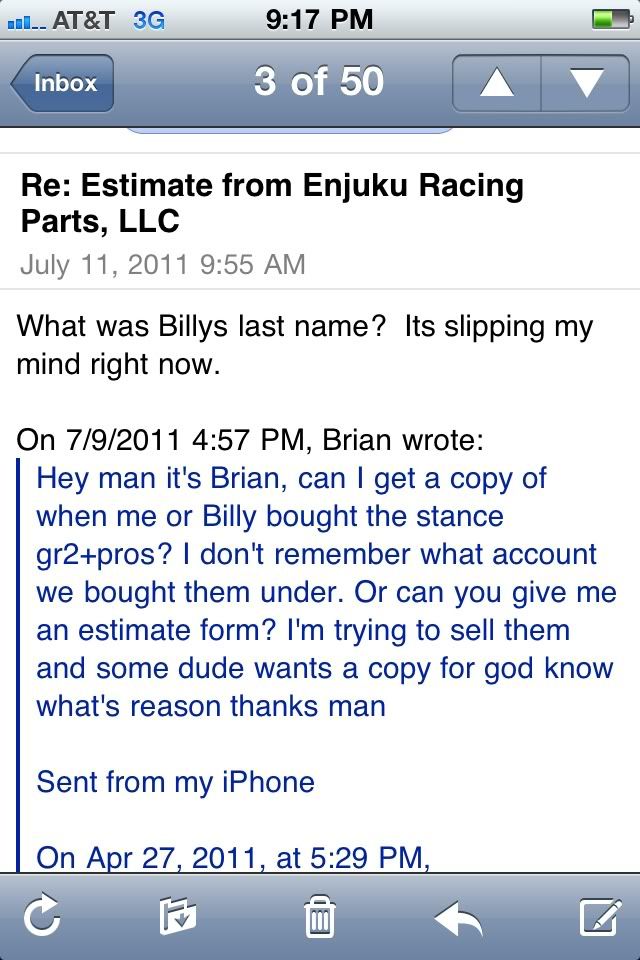Show the next email with down arrow

tap(586, 83)
